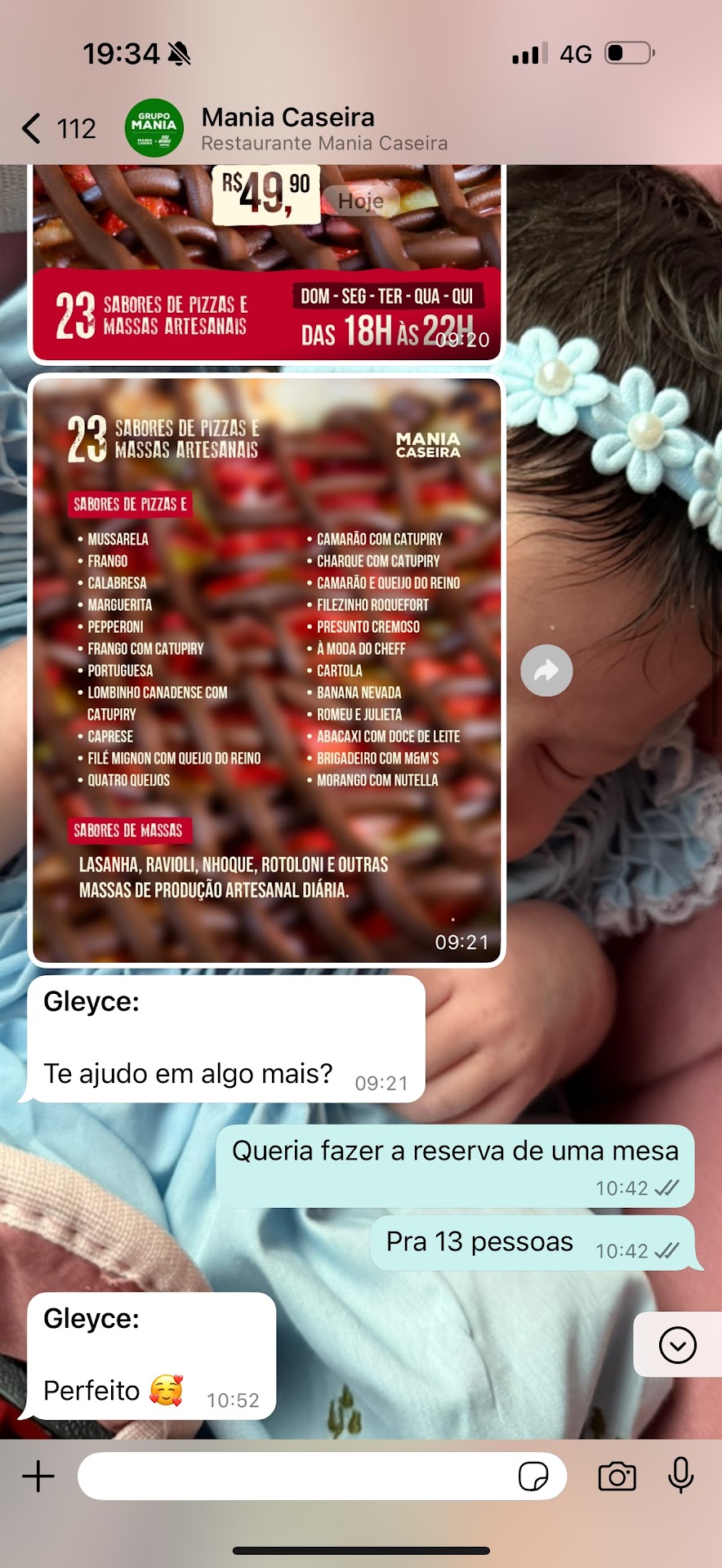Forward the flavors menu image

click(x=546, y=670)
